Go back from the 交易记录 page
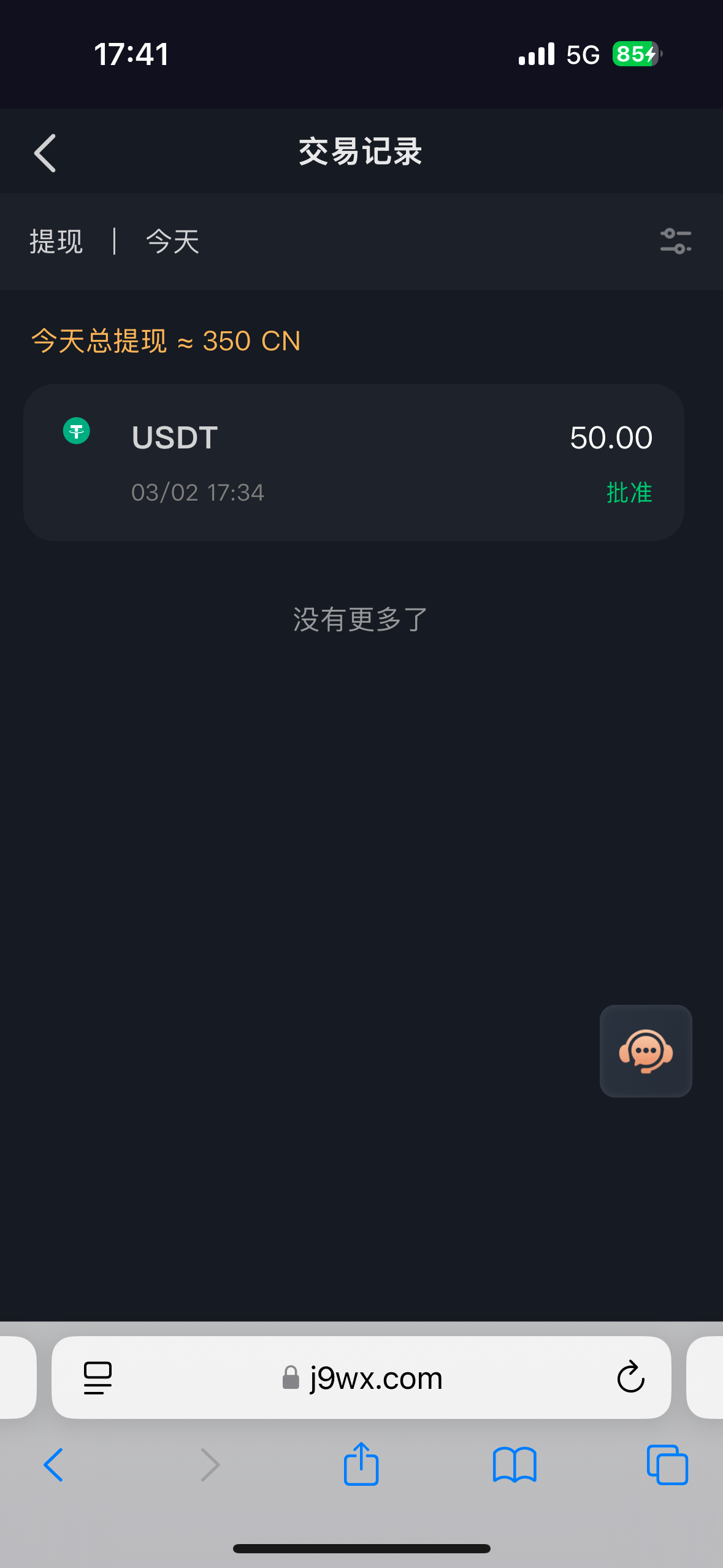 click(x=45, y=153)
